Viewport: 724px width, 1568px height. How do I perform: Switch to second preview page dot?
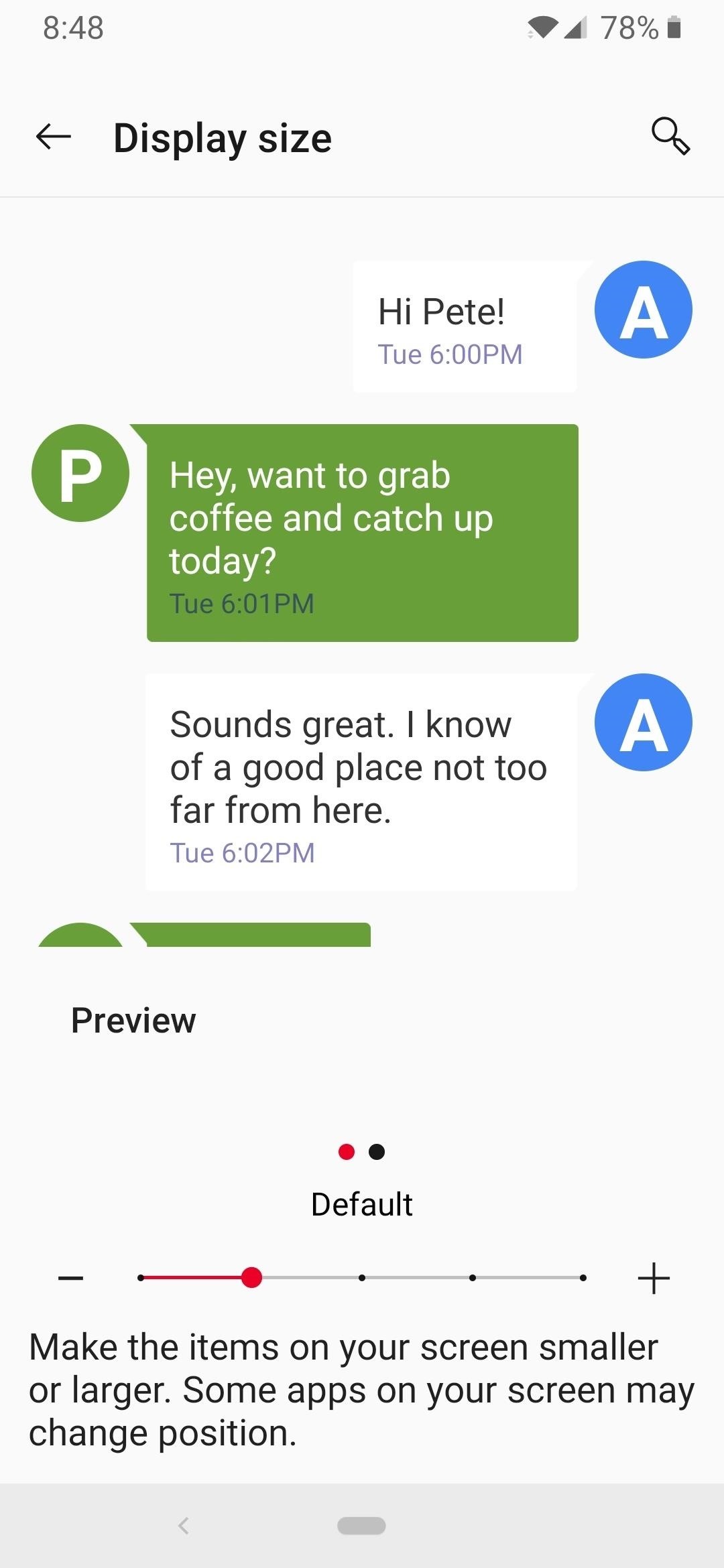tap(377, 1152)
